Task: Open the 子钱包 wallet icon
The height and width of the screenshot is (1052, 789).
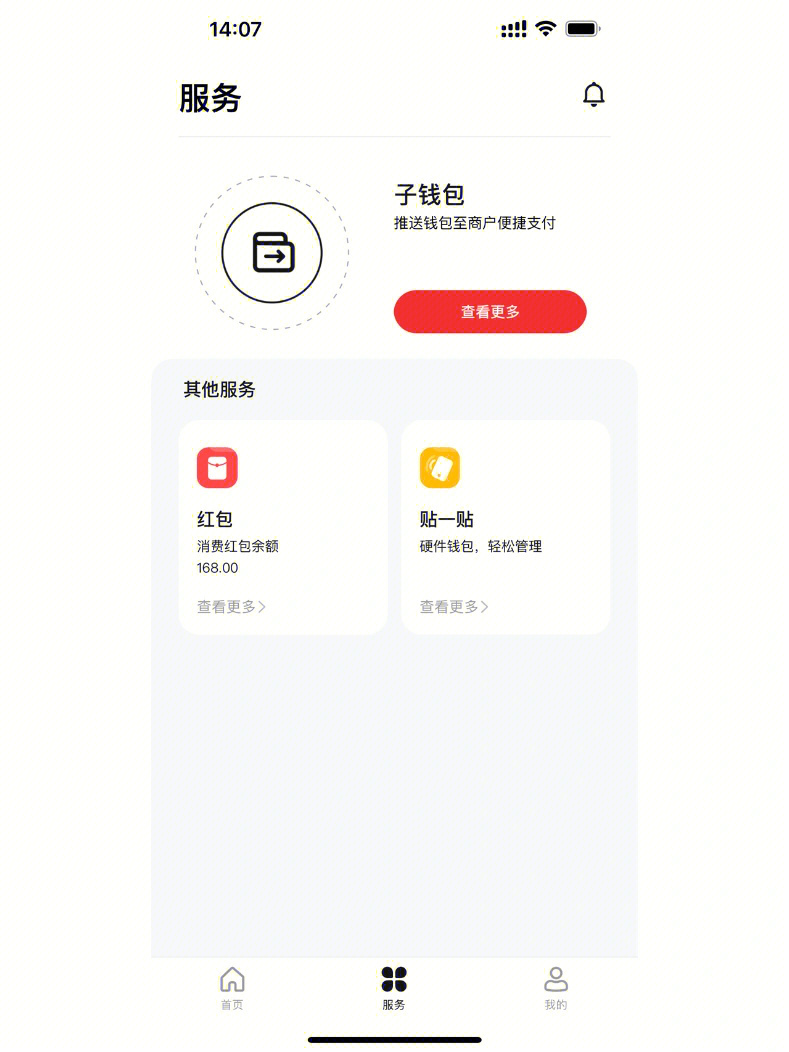Action: click(272, 253)
